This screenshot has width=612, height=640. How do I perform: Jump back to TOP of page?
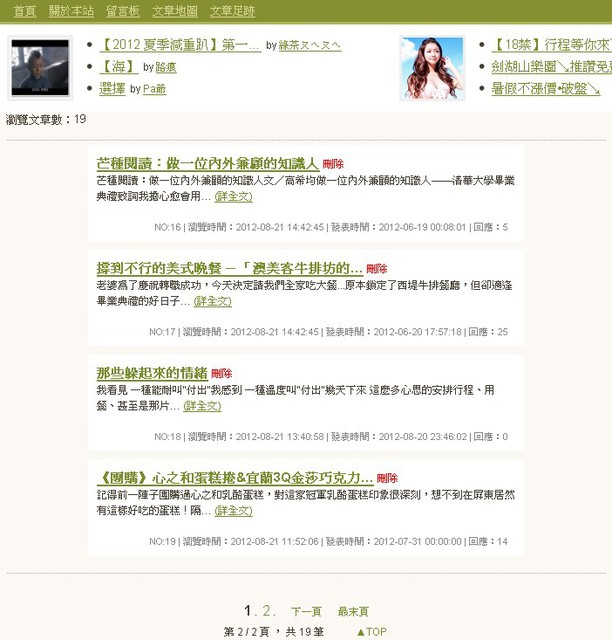tap(371, 632)
